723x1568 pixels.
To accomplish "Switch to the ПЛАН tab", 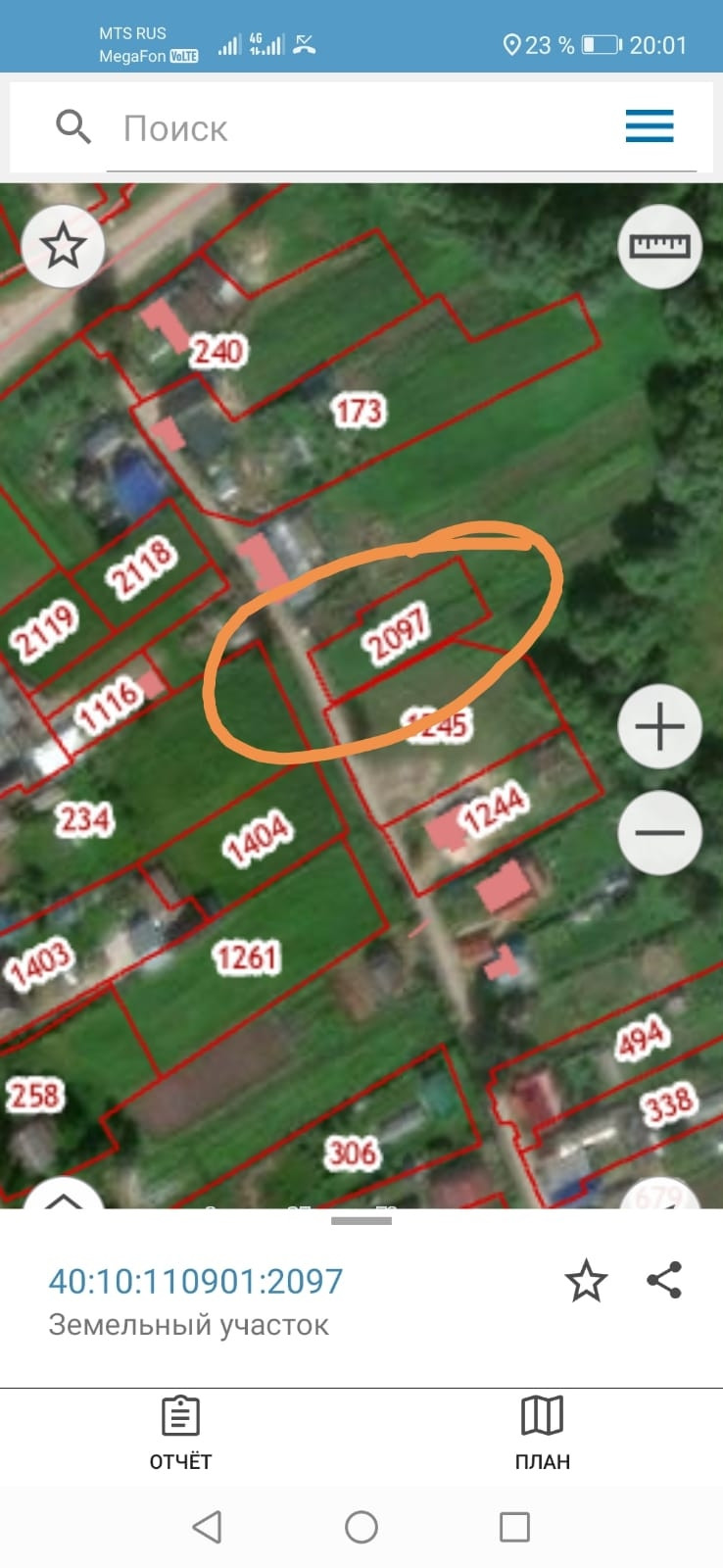I will (x=542, y=1433).
